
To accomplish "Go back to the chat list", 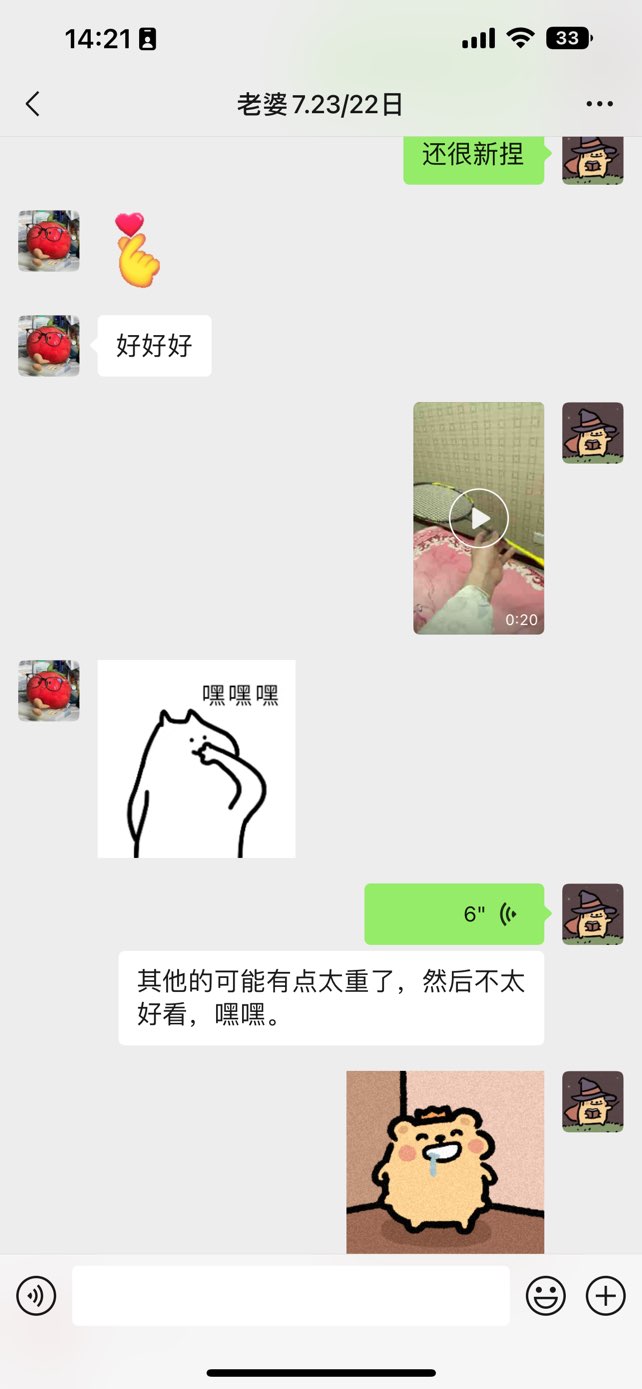I will (33, 104).
